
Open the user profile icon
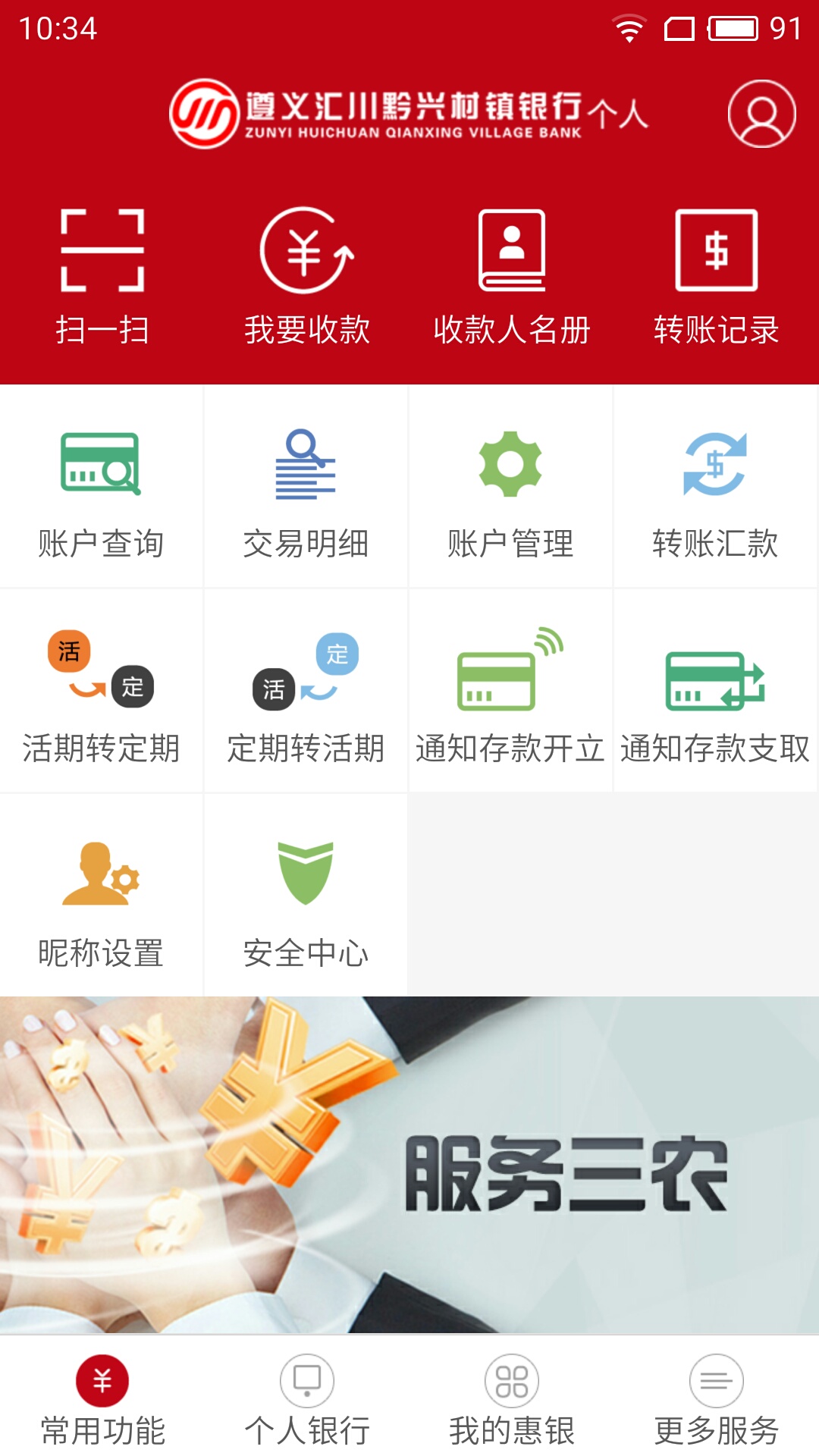coord(761,114)
